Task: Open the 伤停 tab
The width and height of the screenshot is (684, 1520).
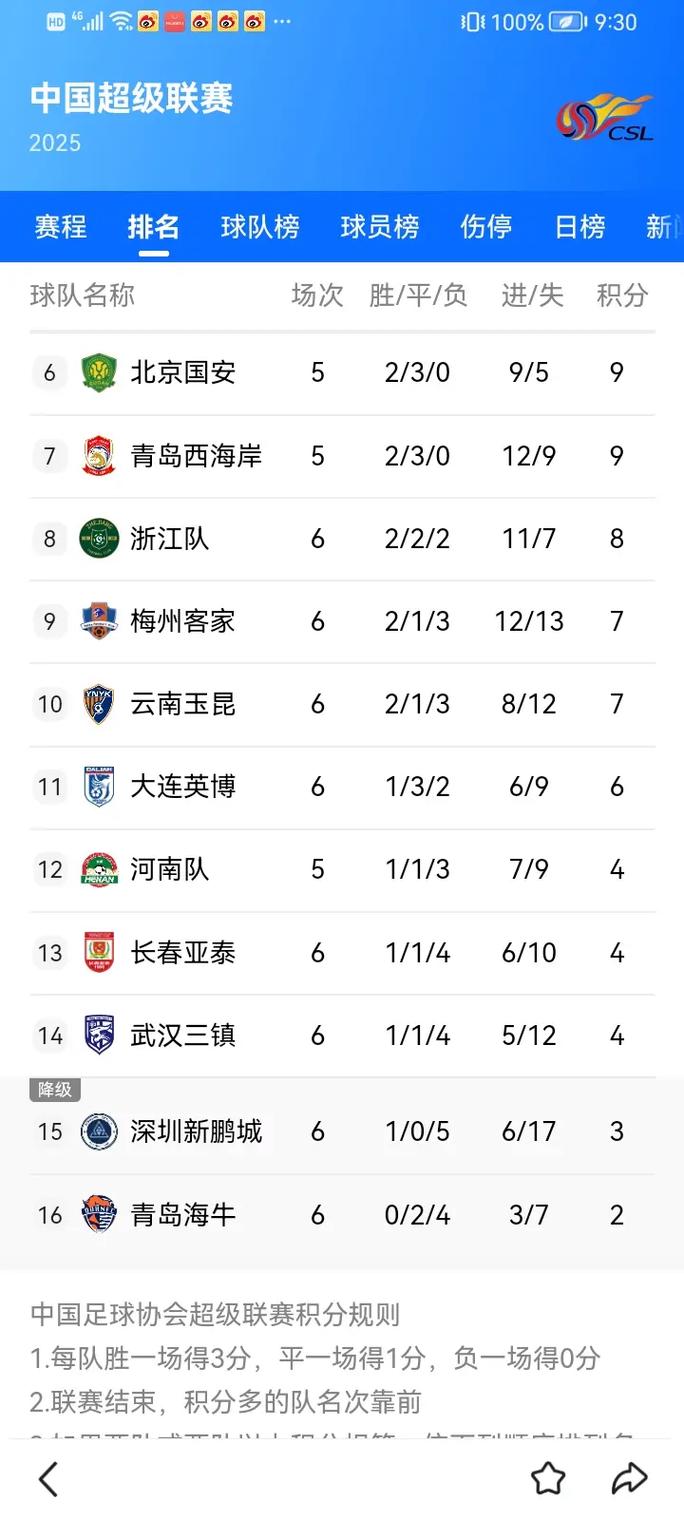Action: pos(486,227)
